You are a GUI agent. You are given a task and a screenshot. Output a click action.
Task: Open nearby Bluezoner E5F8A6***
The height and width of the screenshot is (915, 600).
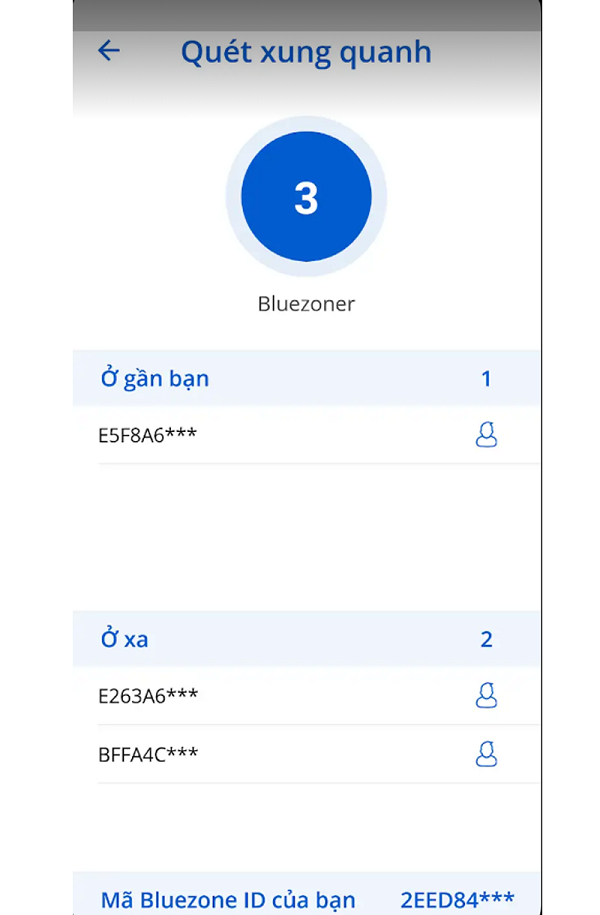point(300,435)
